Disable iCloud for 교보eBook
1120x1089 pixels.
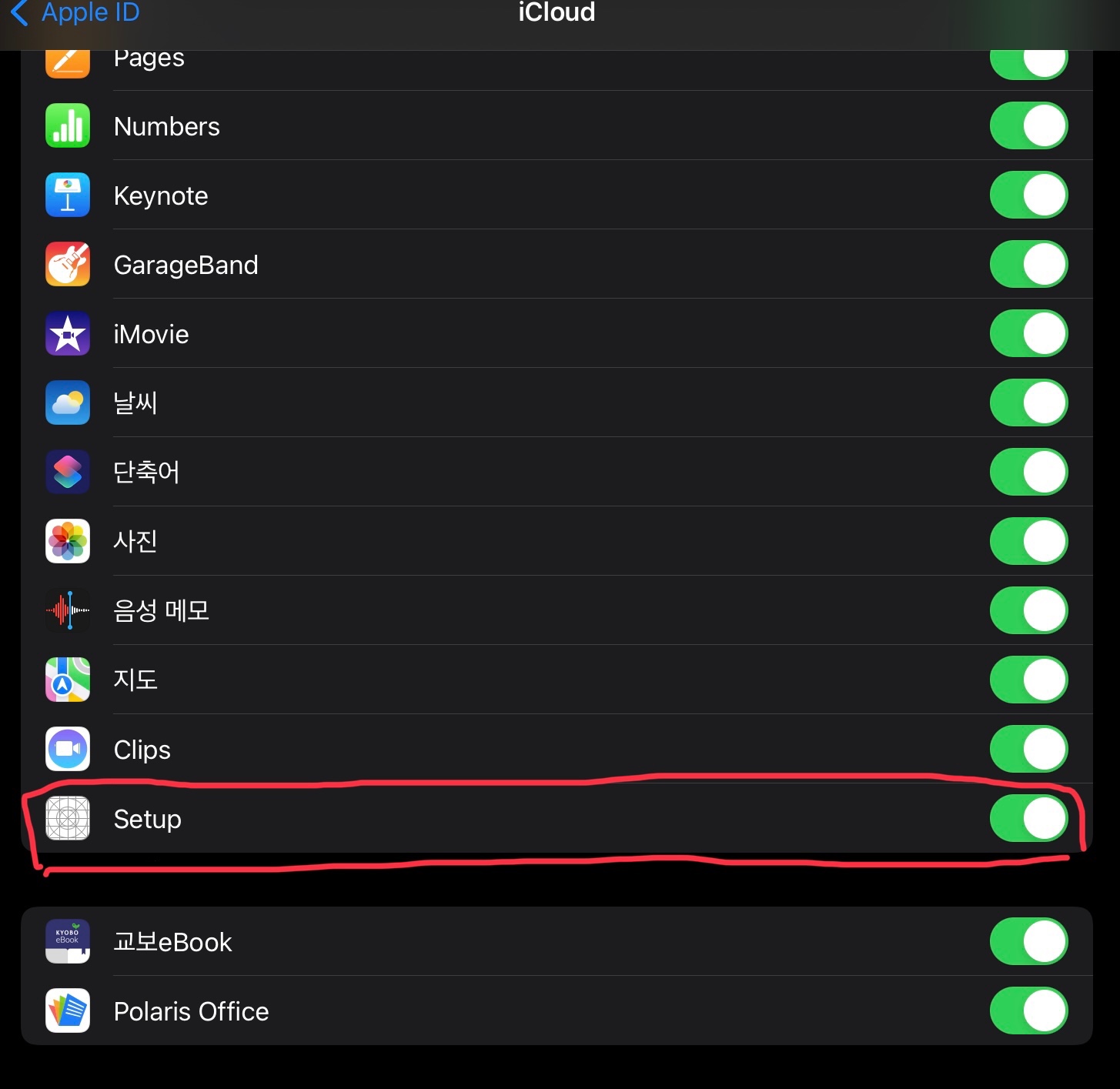(1028, 942)
